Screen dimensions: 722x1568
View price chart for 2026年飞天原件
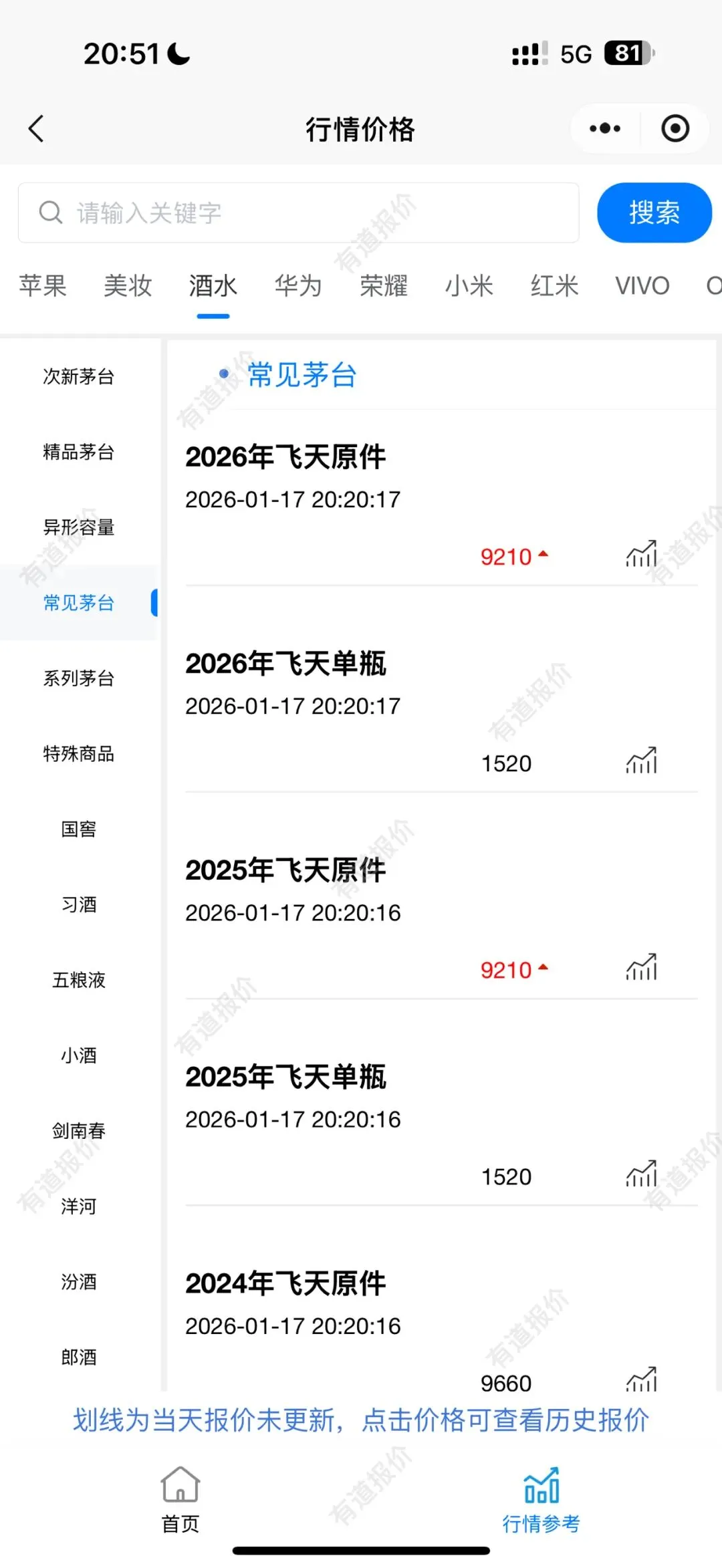(x=642, y=555)
